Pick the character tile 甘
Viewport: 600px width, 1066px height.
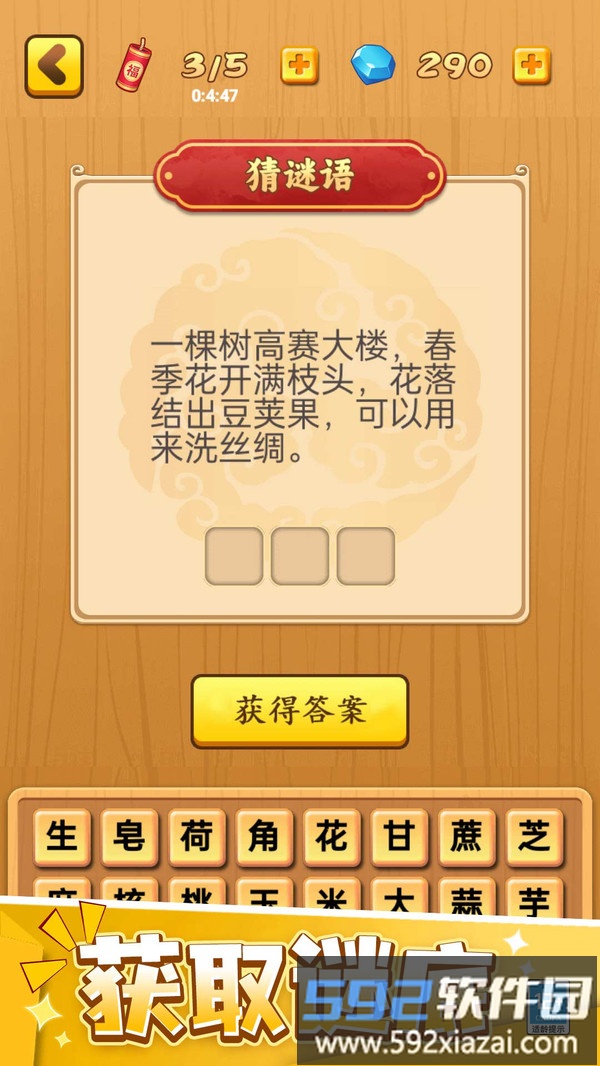(x=399, y=837)
